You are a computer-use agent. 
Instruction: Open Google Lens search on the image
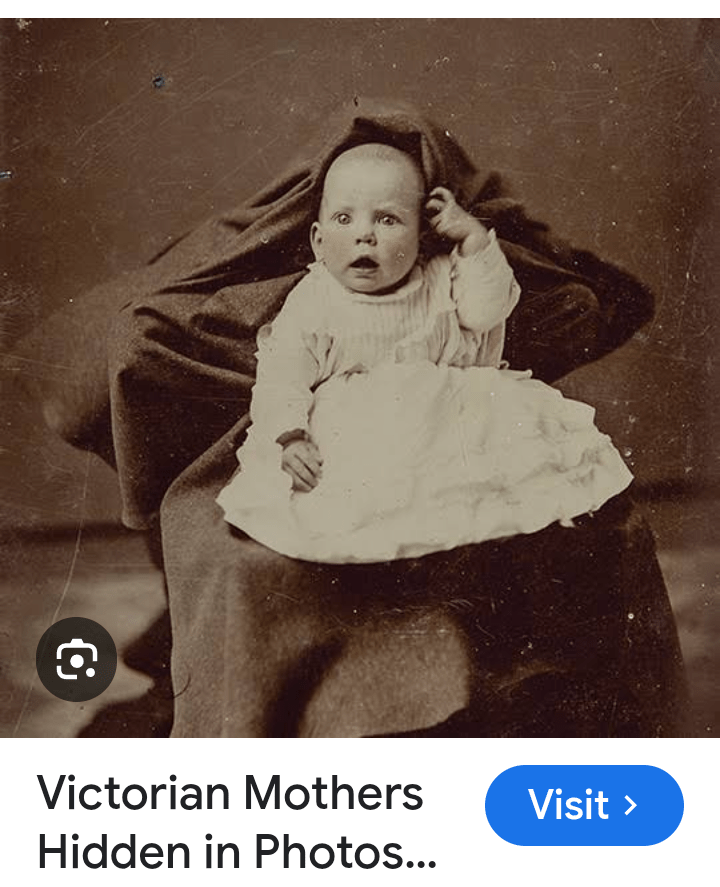point(76,659)
